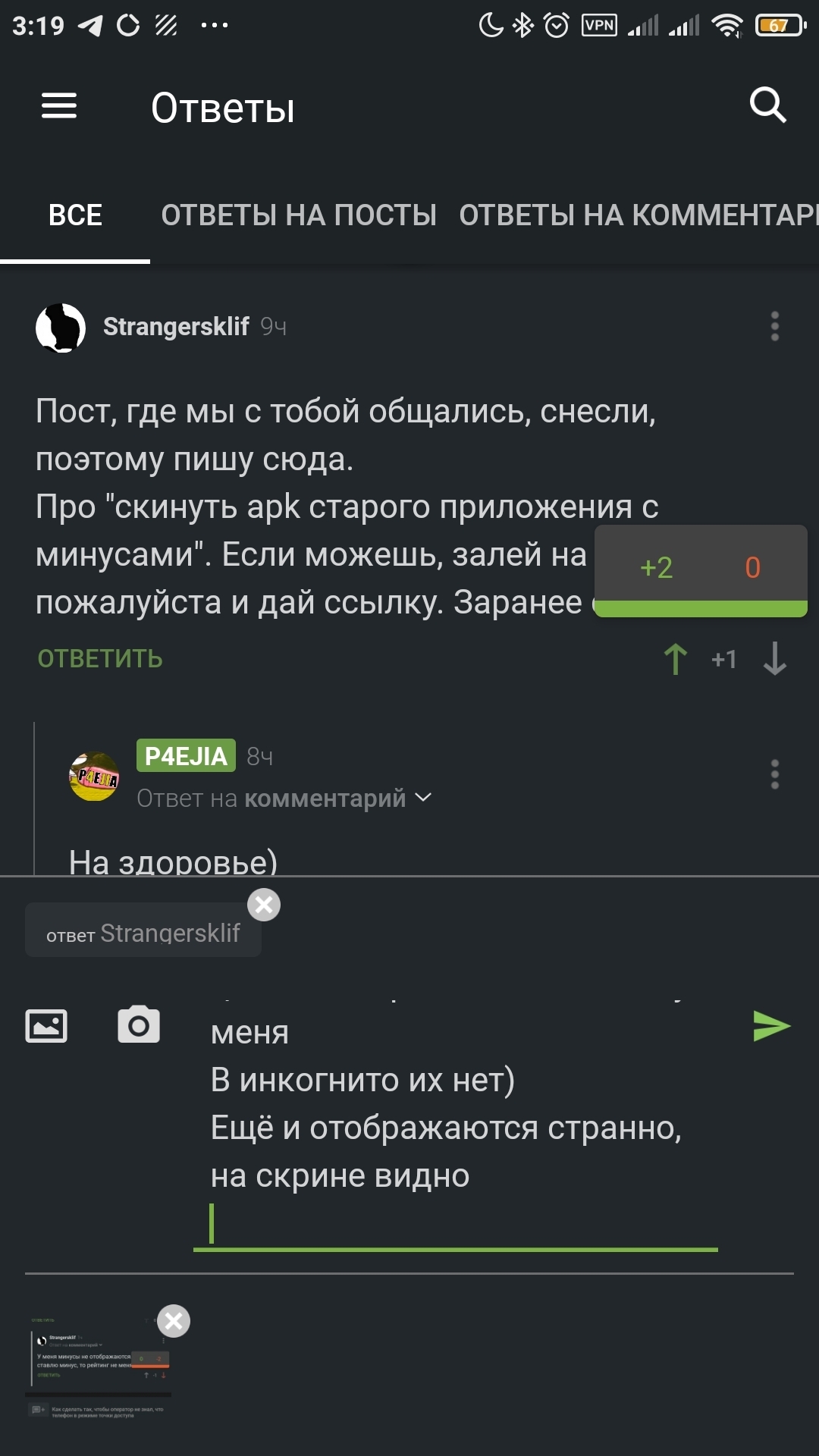Open camera to take a photo
Viewport: 819px width, 1456px height.
click(x=139, y=1026)
